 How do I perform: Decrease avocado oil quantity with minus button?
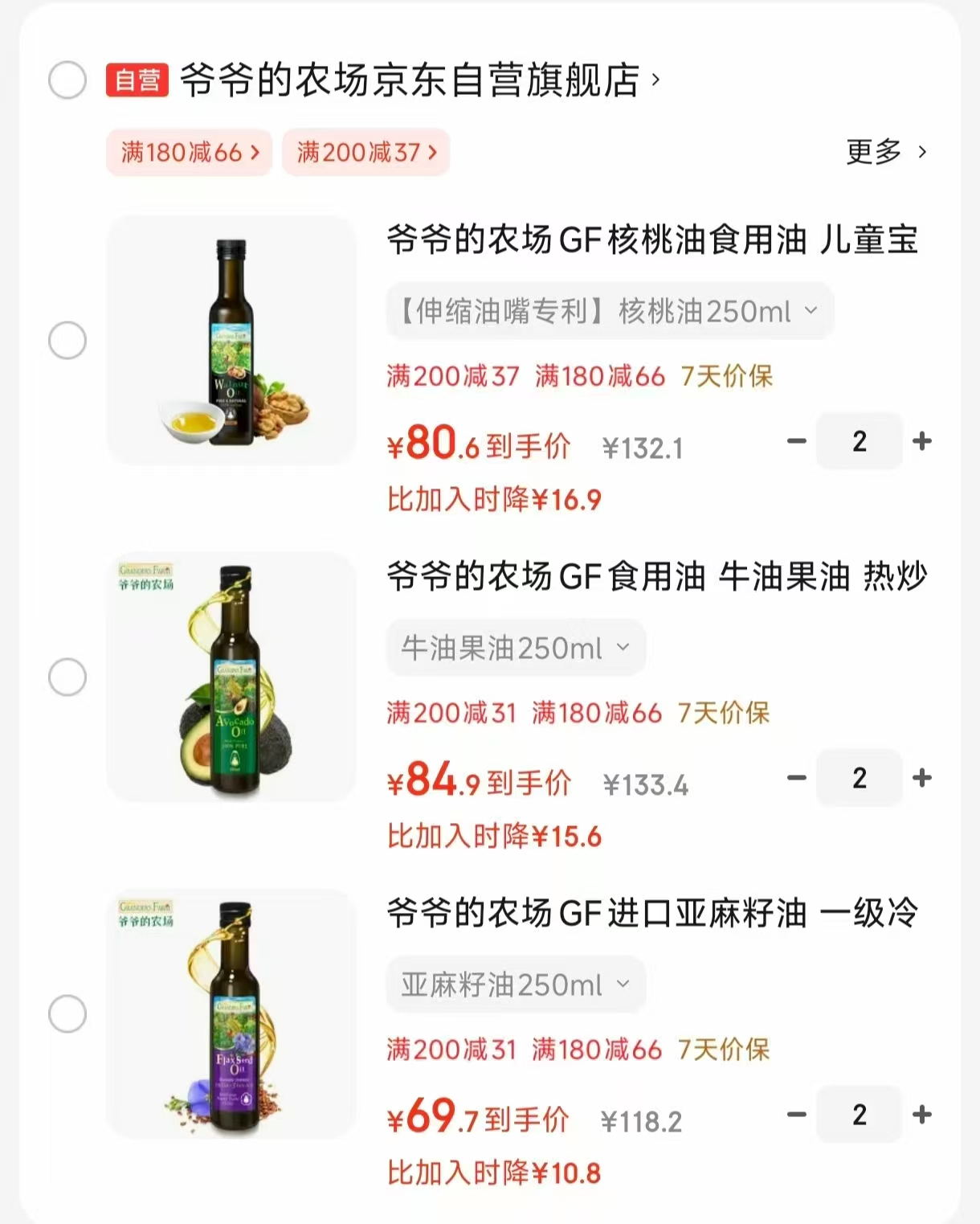(795, 777)
